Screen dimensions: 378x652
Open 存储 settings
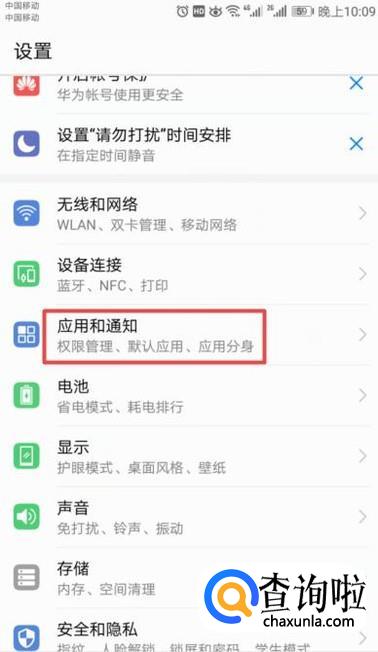(x=189, y=578)
